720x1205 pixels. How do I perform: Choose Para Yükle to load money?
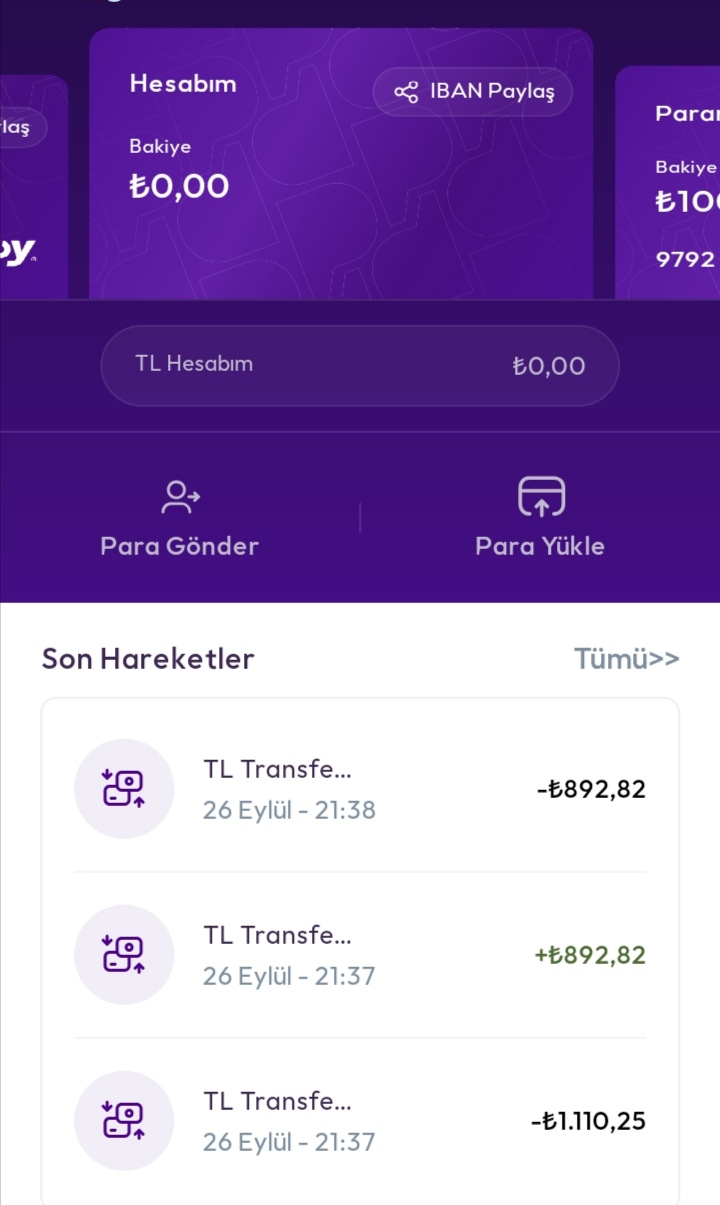coord(540,518)
